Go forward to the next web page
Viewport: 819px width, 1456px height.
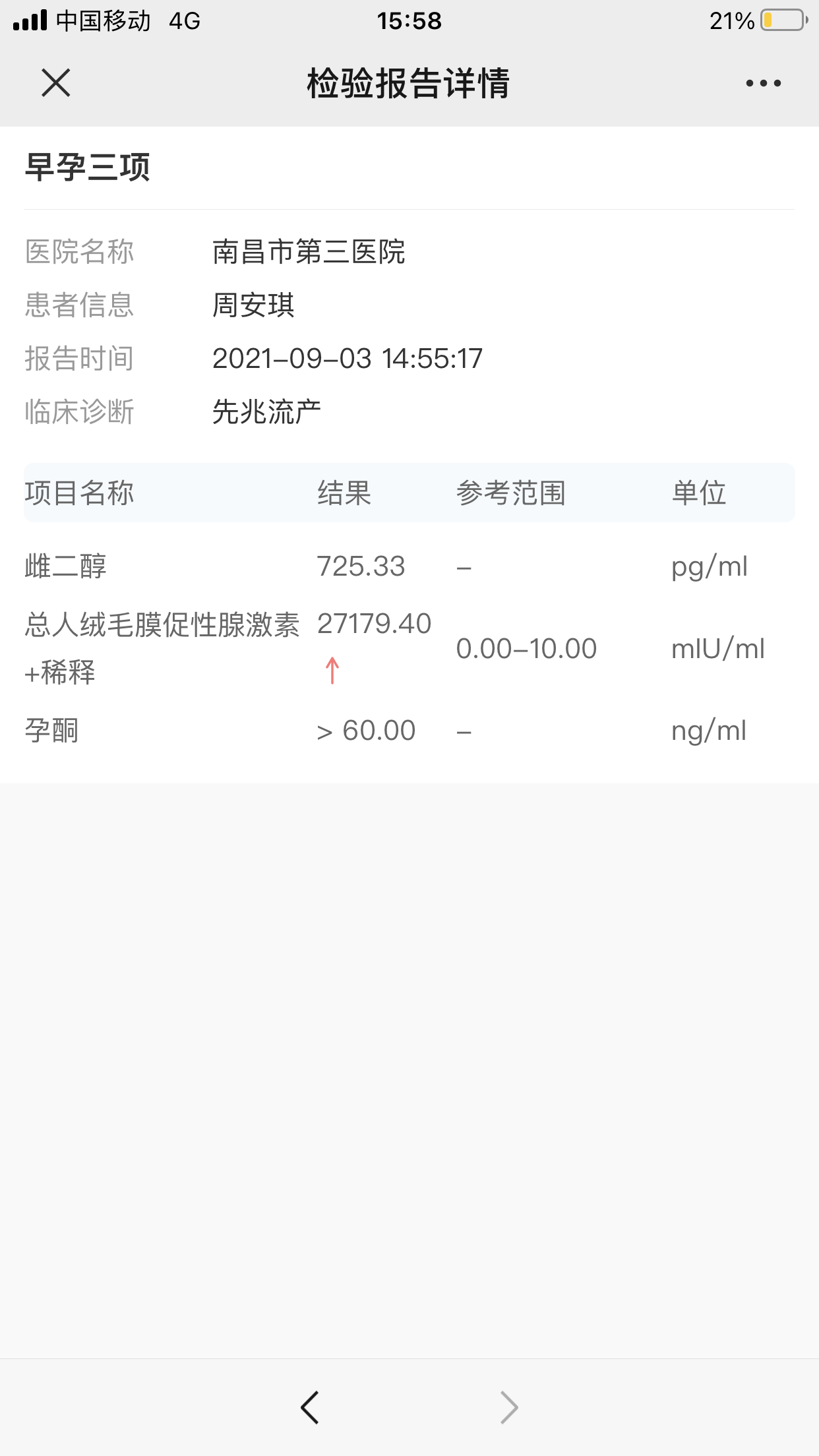pyautogui.click(x=508, y=1407)
